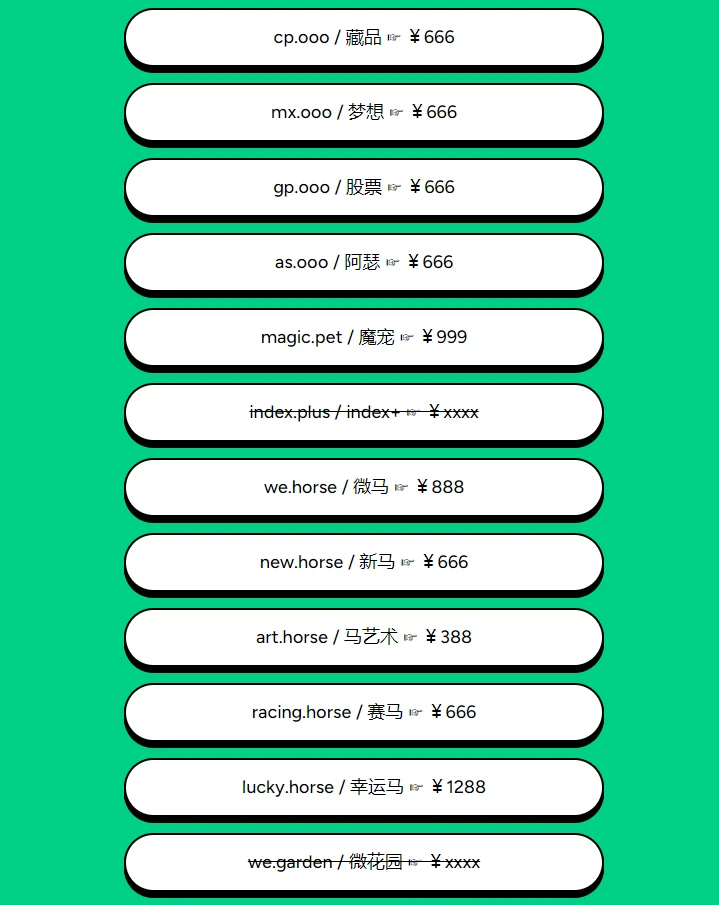
Task: Open the as.ooo / 阿瑟 listing
Action: (363, 262)
